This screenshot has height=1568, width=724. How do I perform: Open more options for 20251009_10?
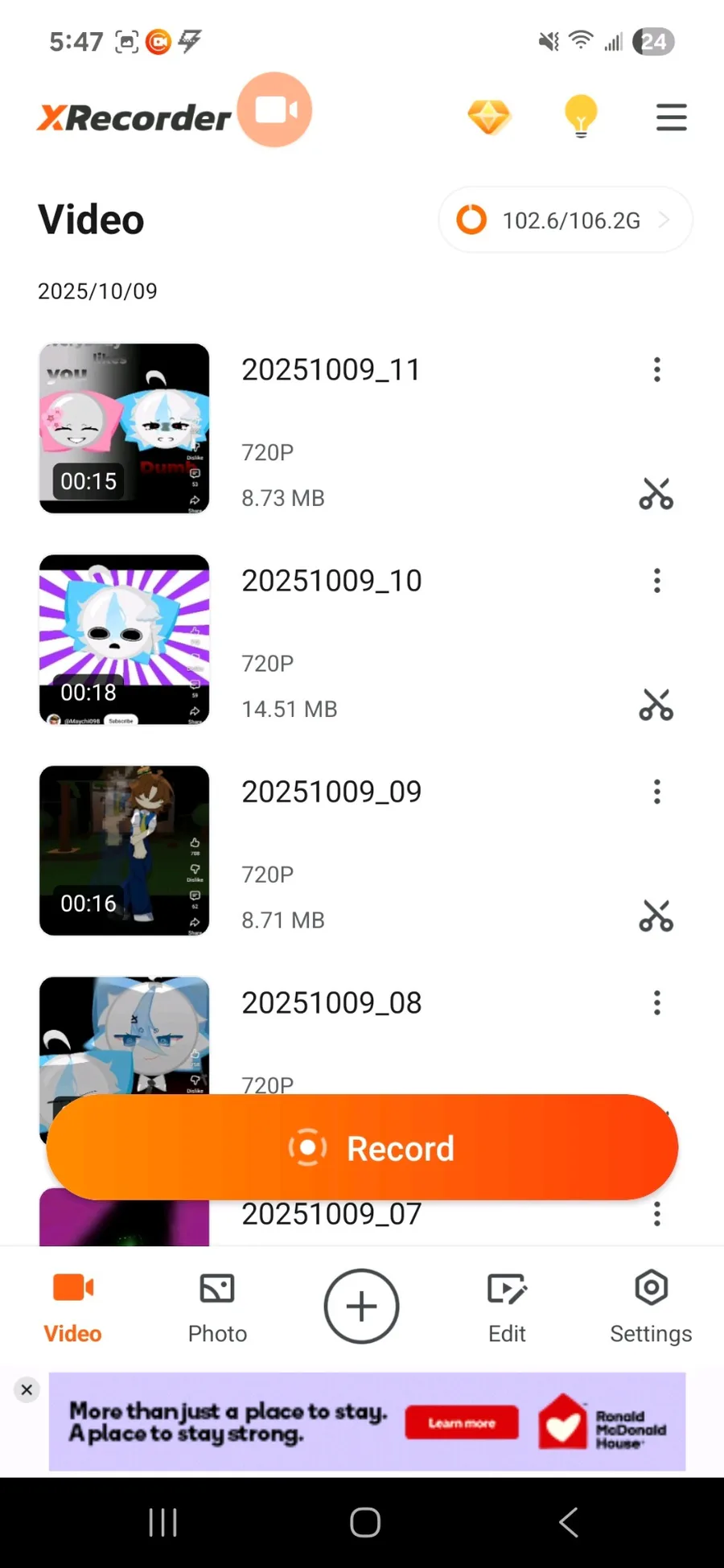click(x=657, y=581)
